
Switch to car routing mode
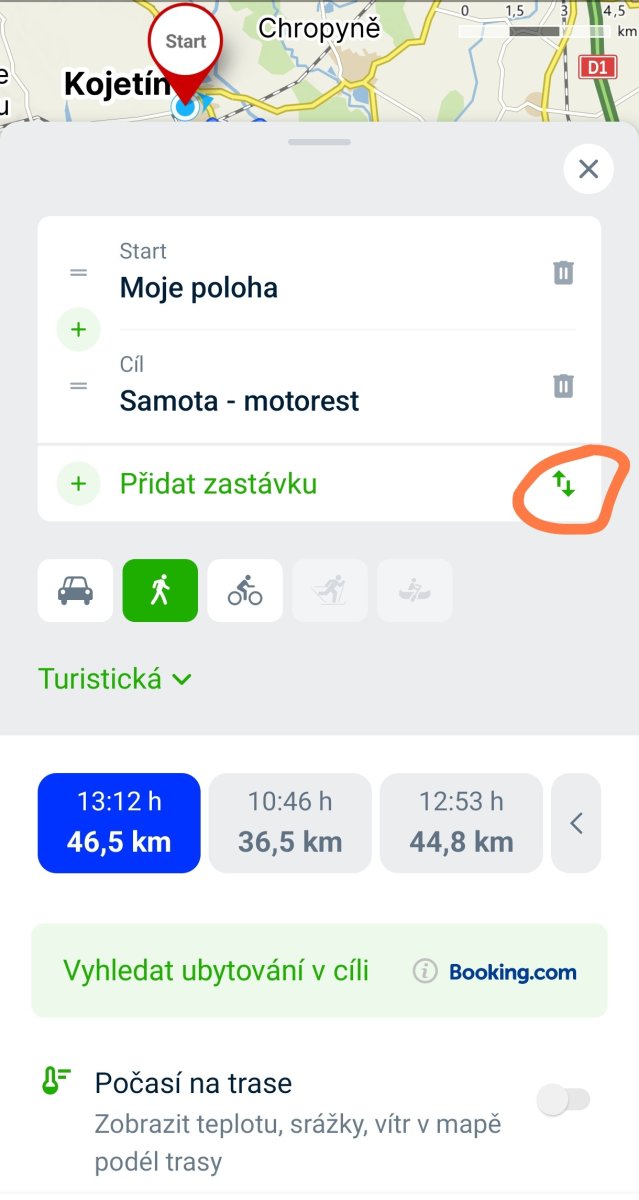pos(76,591)
